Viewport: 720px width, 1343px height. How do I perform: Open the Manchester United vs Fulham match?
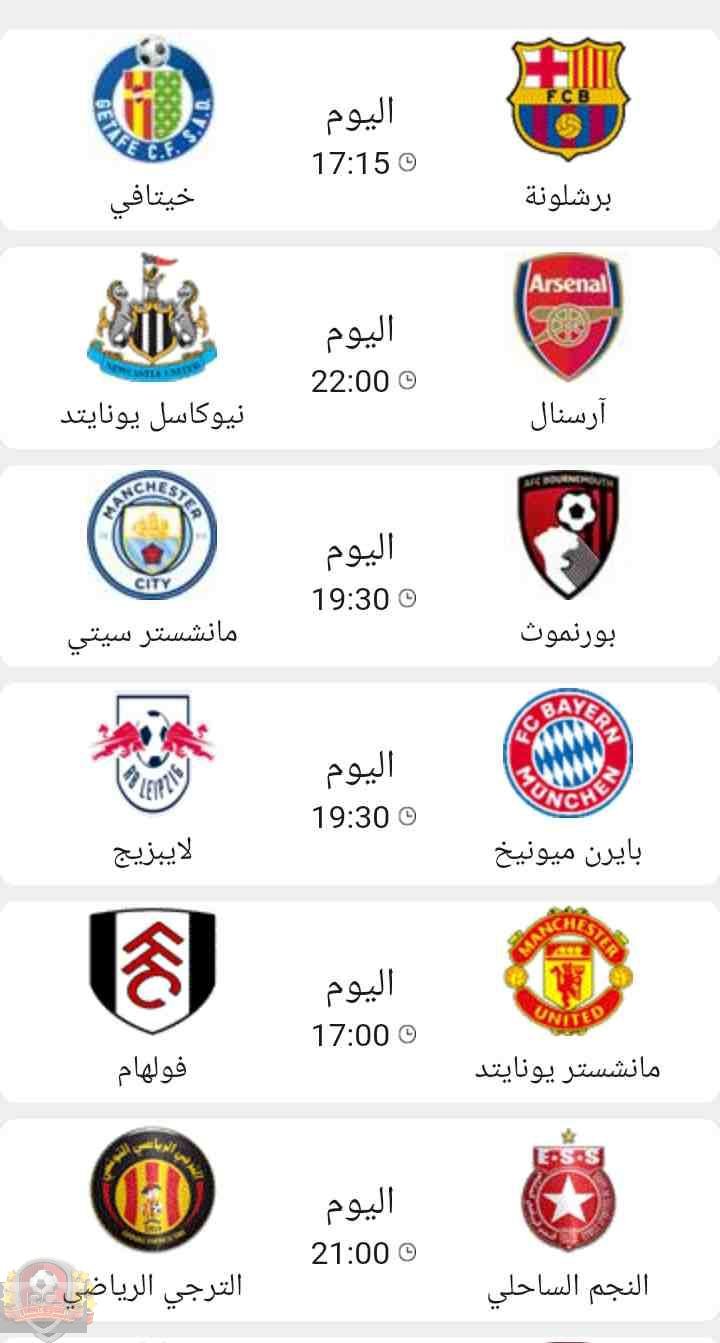tap(360, 1002)
